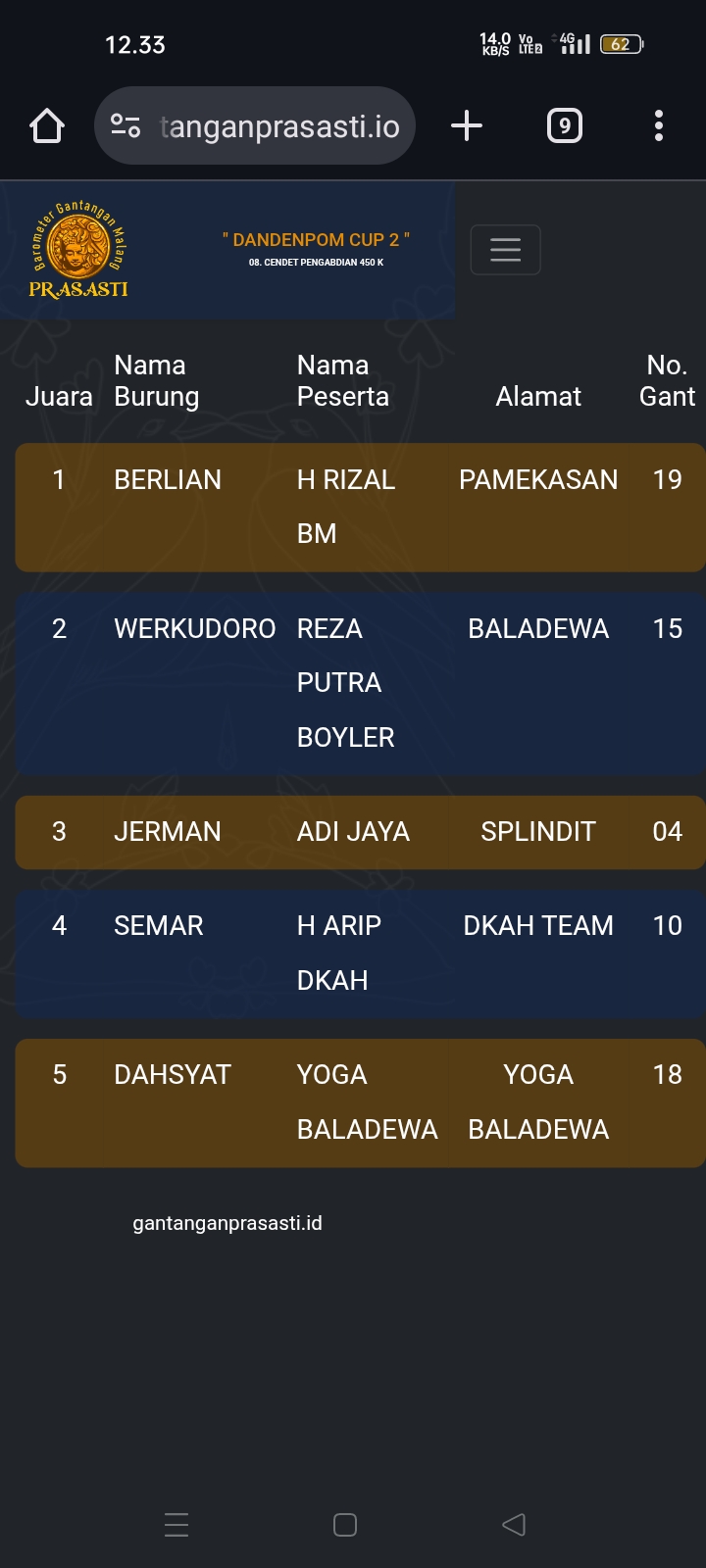Tap the Prasasti logo in the header
The height and width of the screenshot is (1568, 706).
pyautogui.click(x=78, y=250)
